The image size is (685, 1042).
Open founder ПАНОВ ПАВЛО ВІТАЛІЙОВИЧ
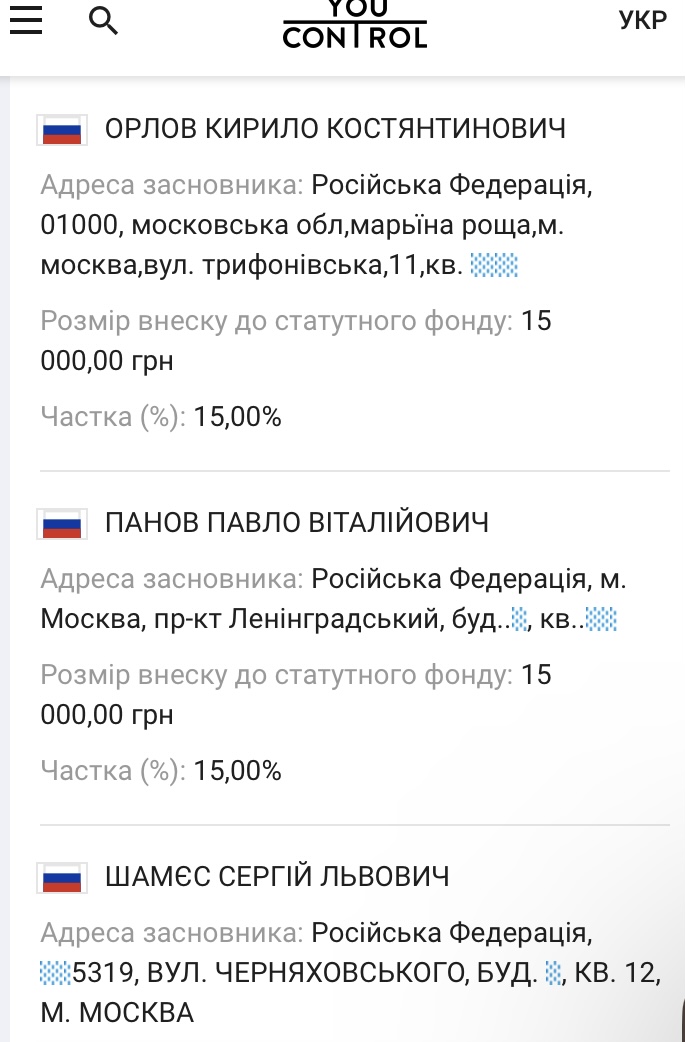pyautogui.click(x=297, y=523)
